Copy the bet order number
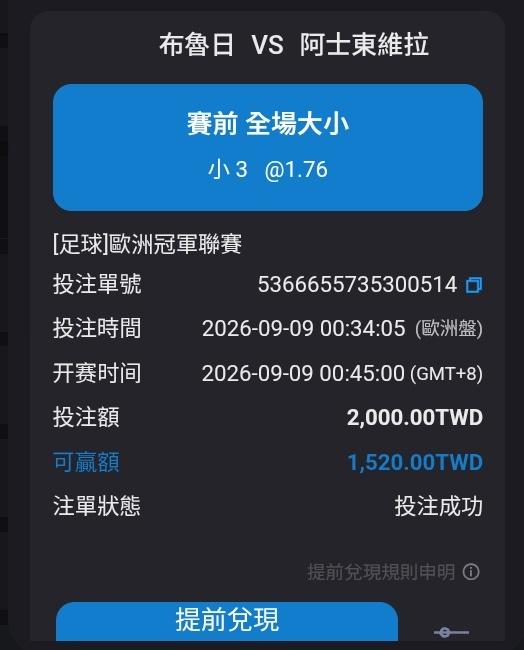Screen dimensions: 524x650 pyautogui.click(x=474, y=285)
